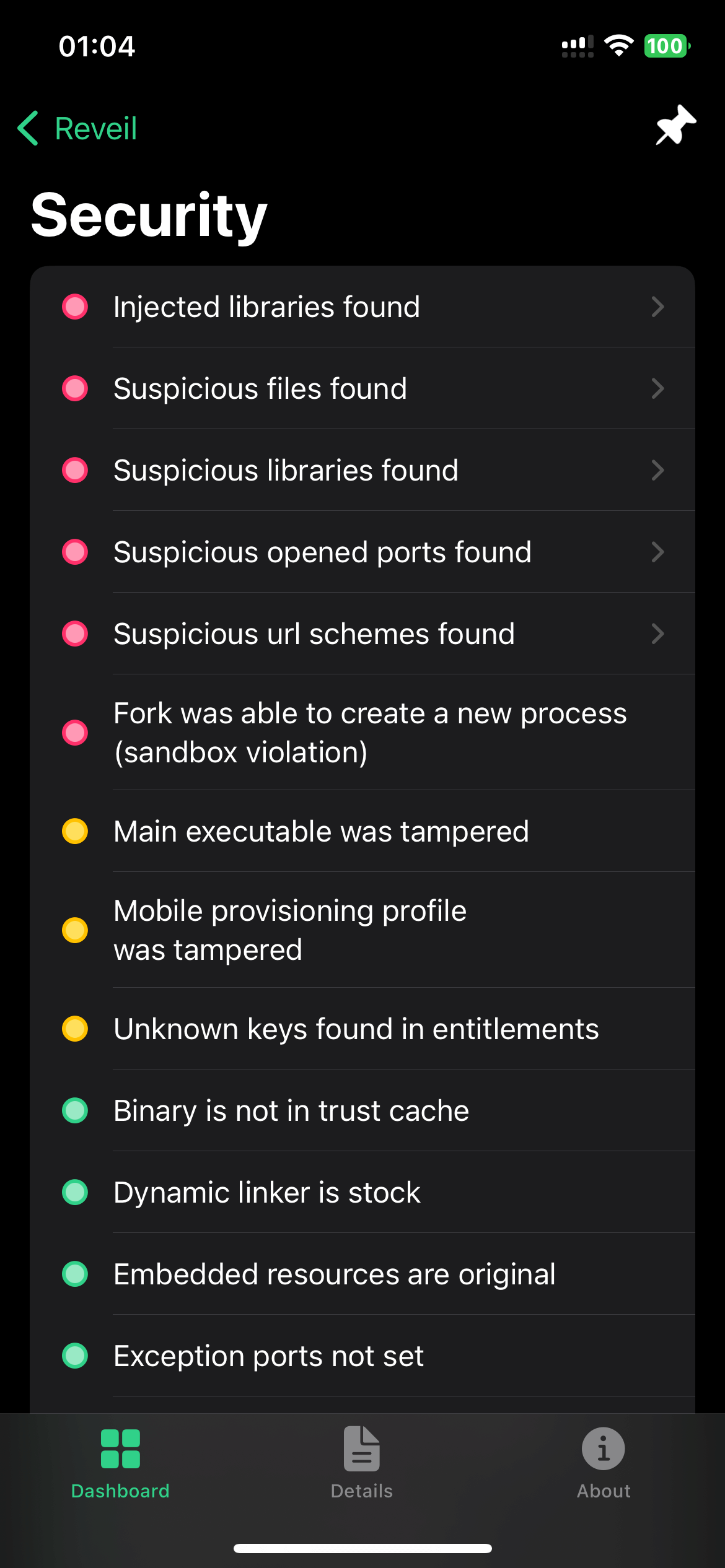Go back to Reveil

[x=77, y=129]
